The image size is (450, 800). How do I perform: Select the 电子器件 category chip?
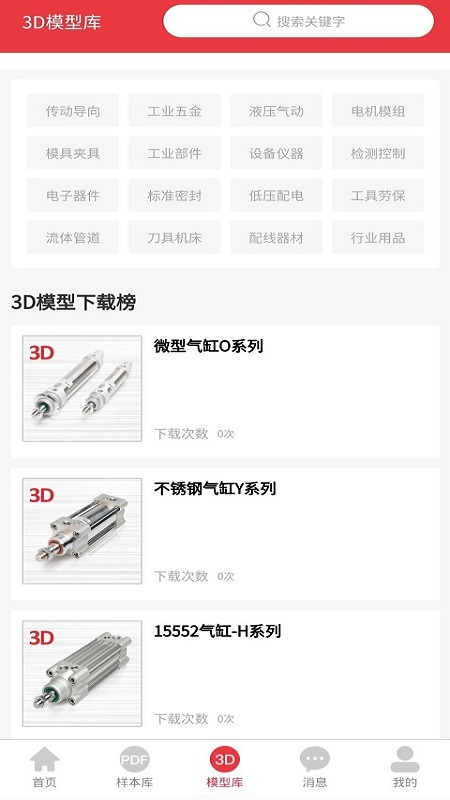73,195
